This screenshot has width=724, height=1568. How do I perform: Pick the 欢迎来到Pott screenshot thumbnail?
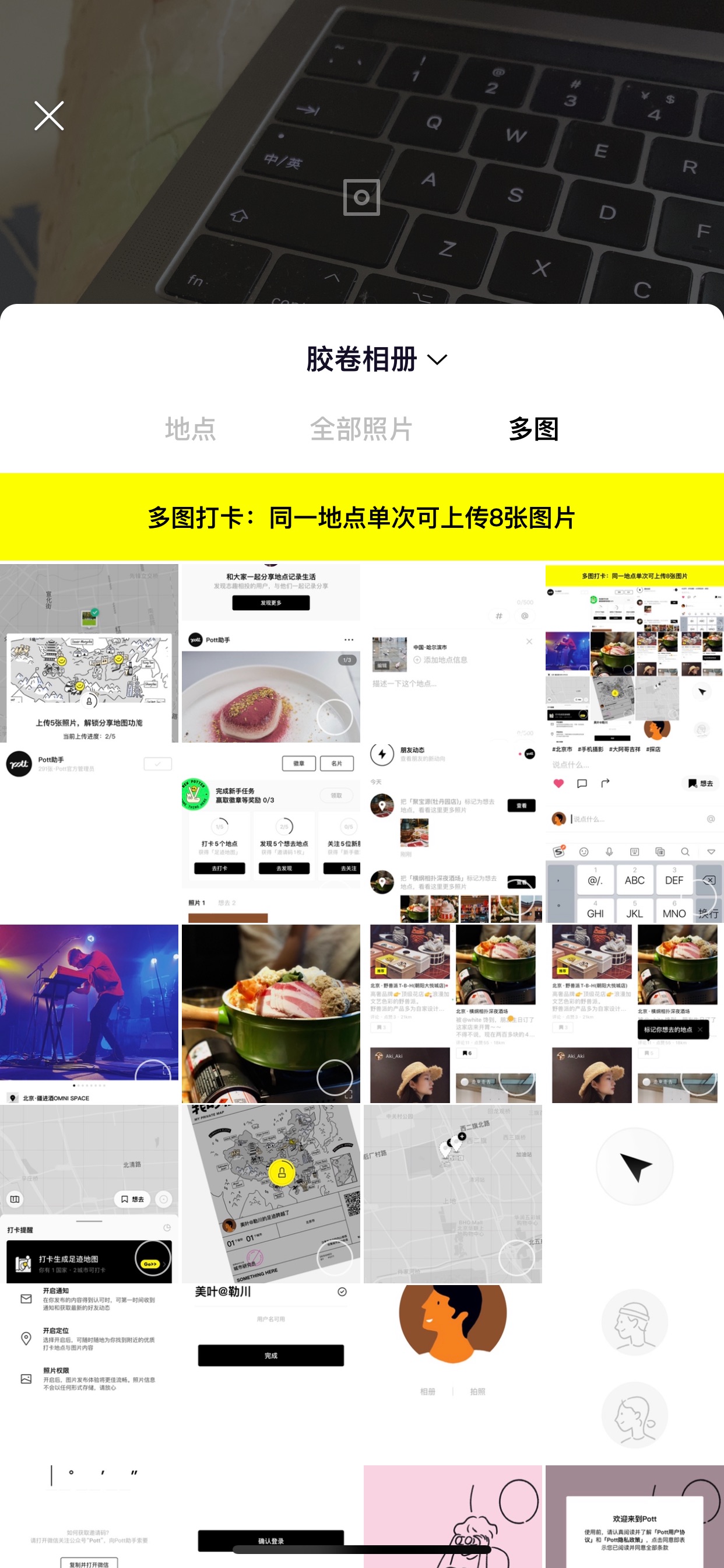pos(635,1515)
